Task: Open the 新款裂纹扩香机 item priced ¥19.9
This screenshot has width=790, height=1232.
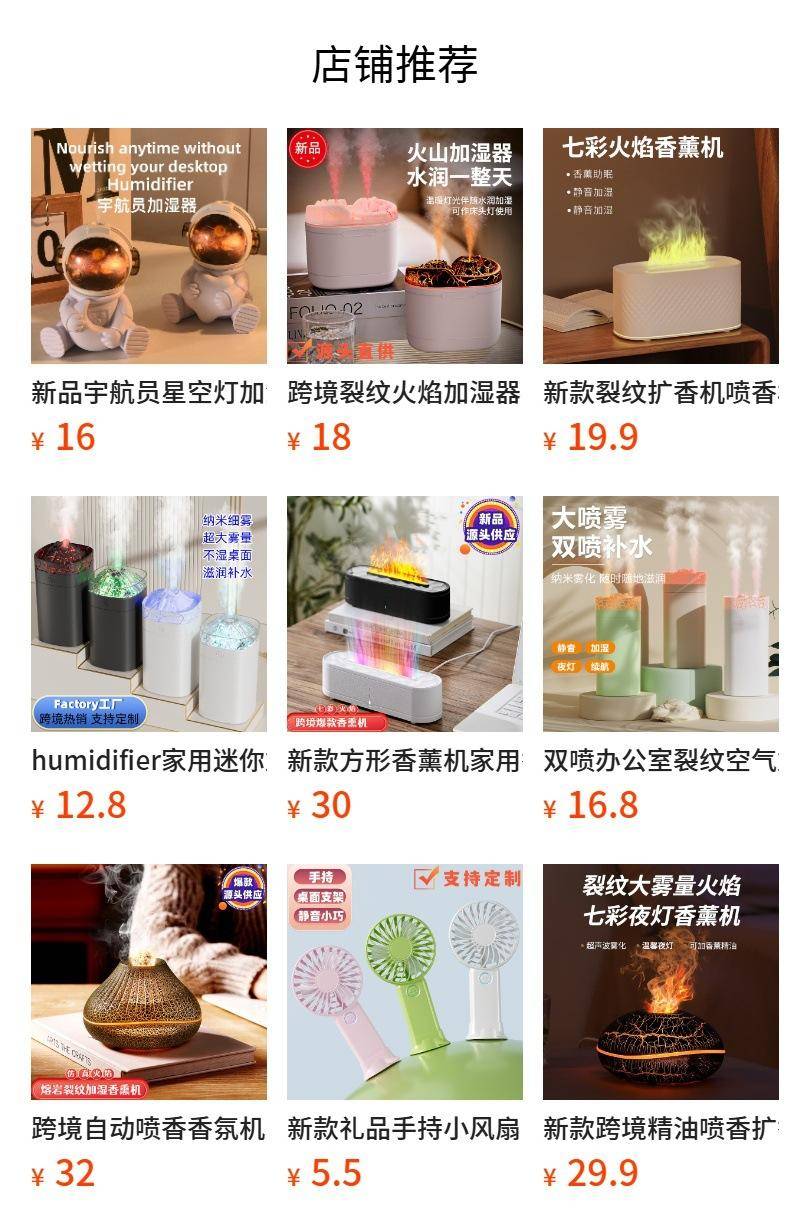Action: (x=661, y=292)
